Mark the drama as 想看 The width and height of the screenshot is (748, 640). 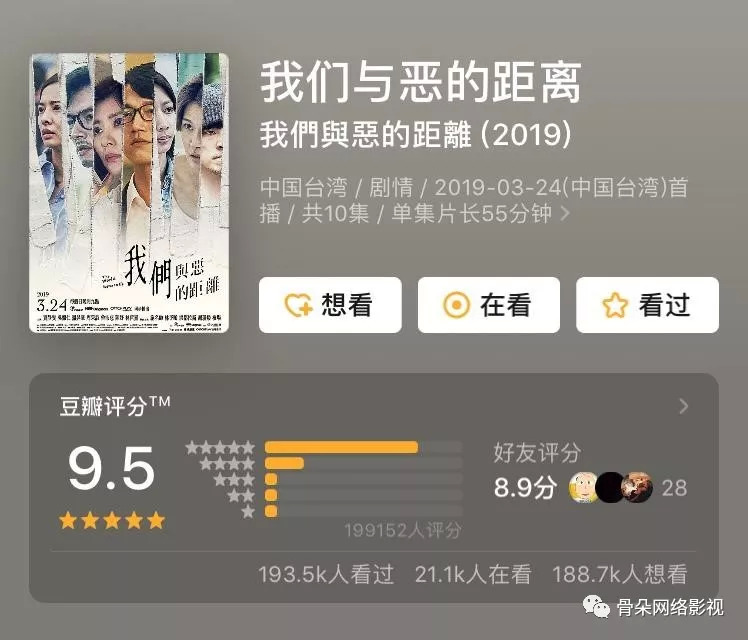point(330,305)
